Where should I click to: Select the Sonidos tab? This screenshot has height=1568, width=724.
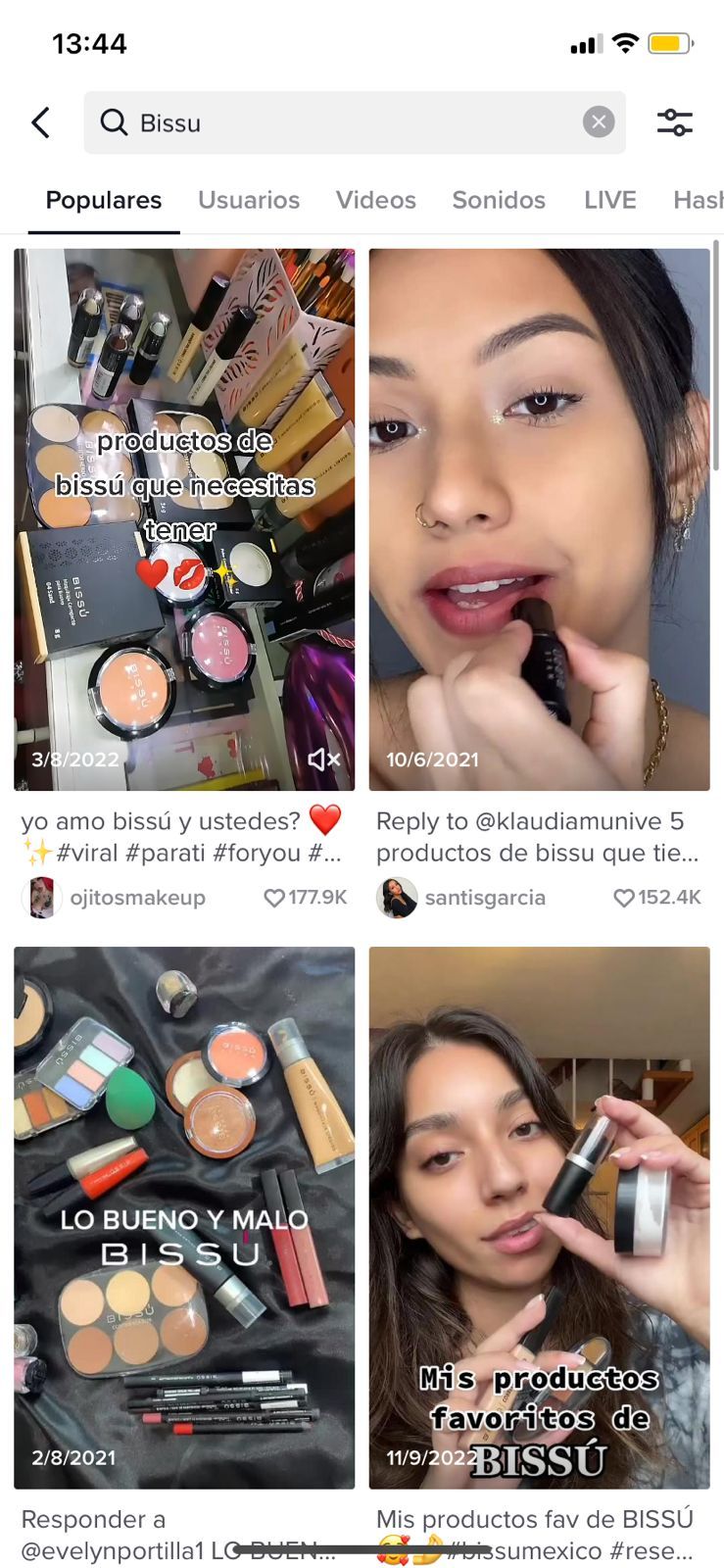point(499,200)
